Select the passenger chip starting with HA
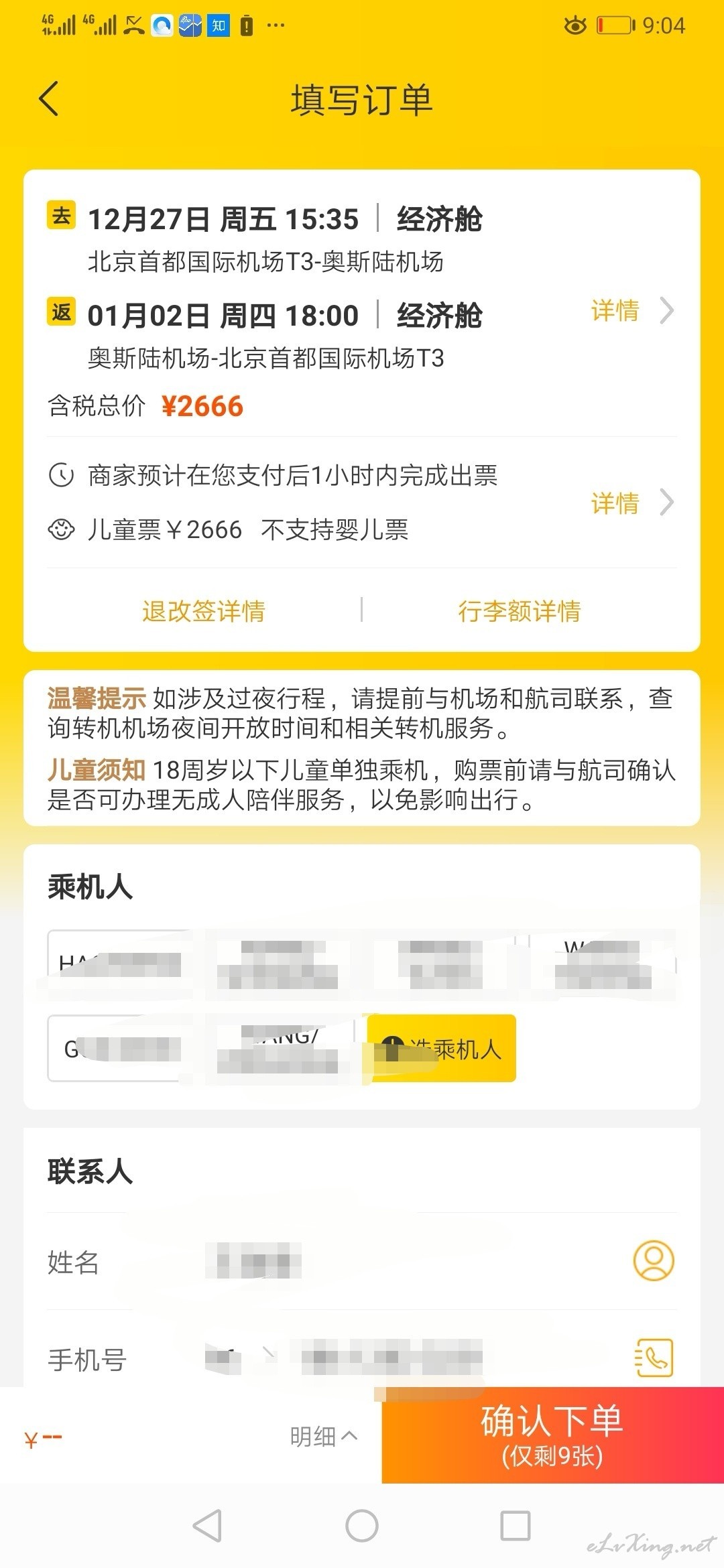The image size is (724, 1568). (x=121, y=964)
